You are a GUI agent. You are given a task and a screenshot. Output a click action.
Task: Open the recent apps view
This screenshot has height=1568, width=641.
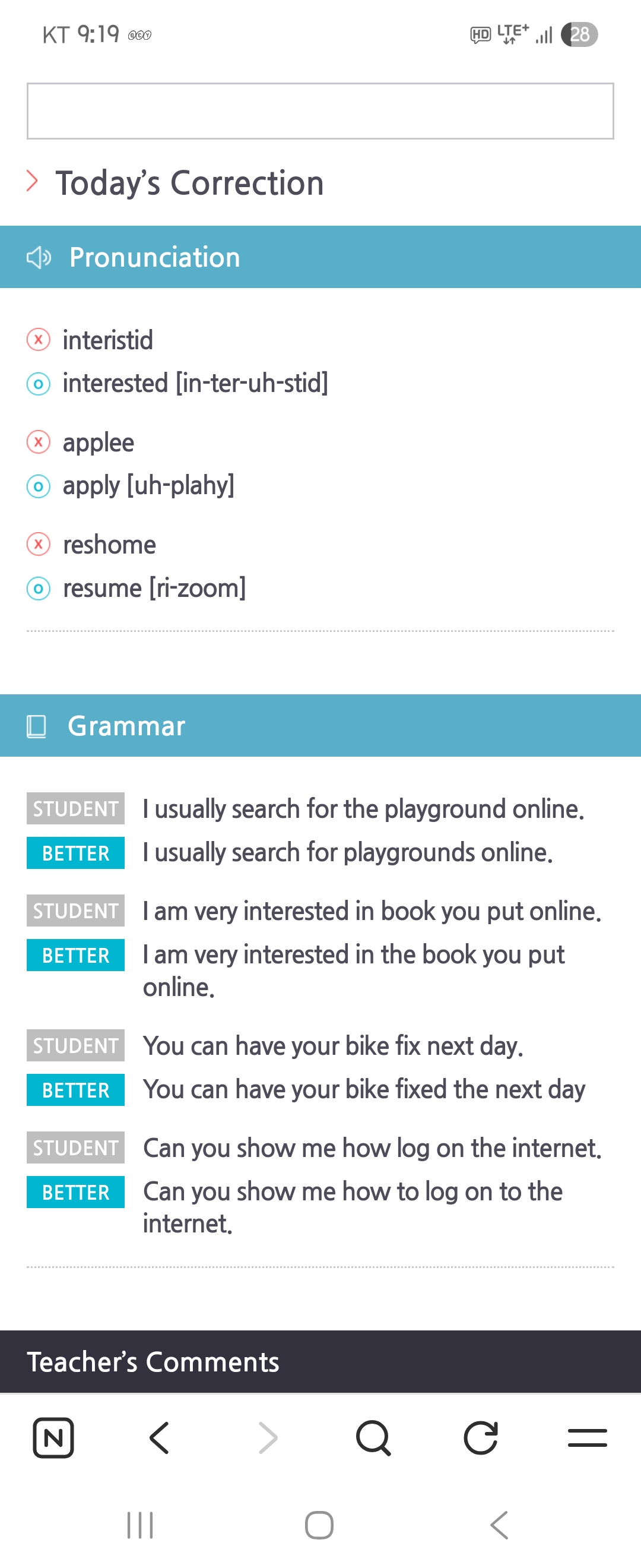(140, 1525)
